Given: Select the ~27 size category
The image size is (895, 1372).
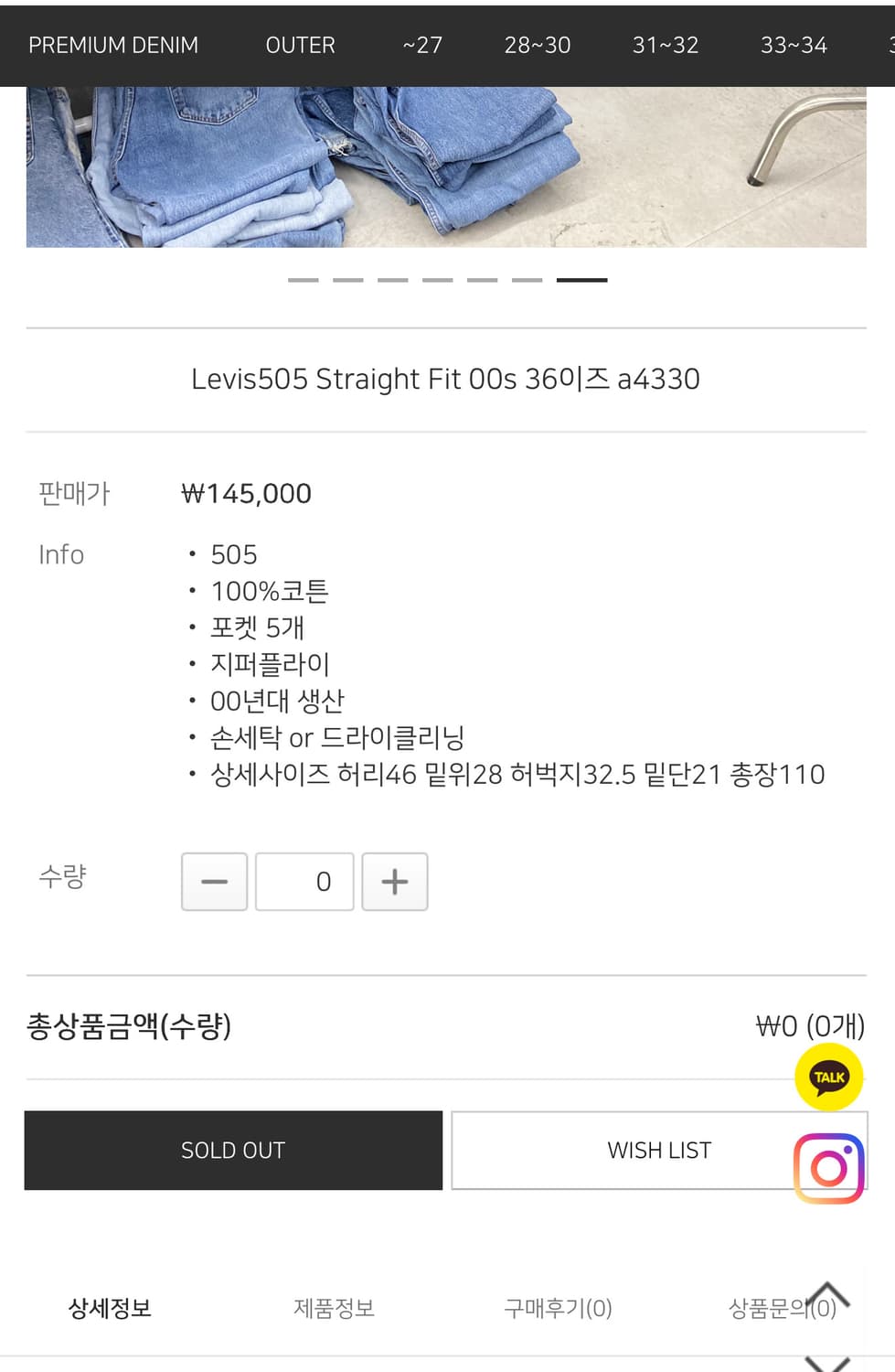Looking at the screenshot, I should point(421,45).
